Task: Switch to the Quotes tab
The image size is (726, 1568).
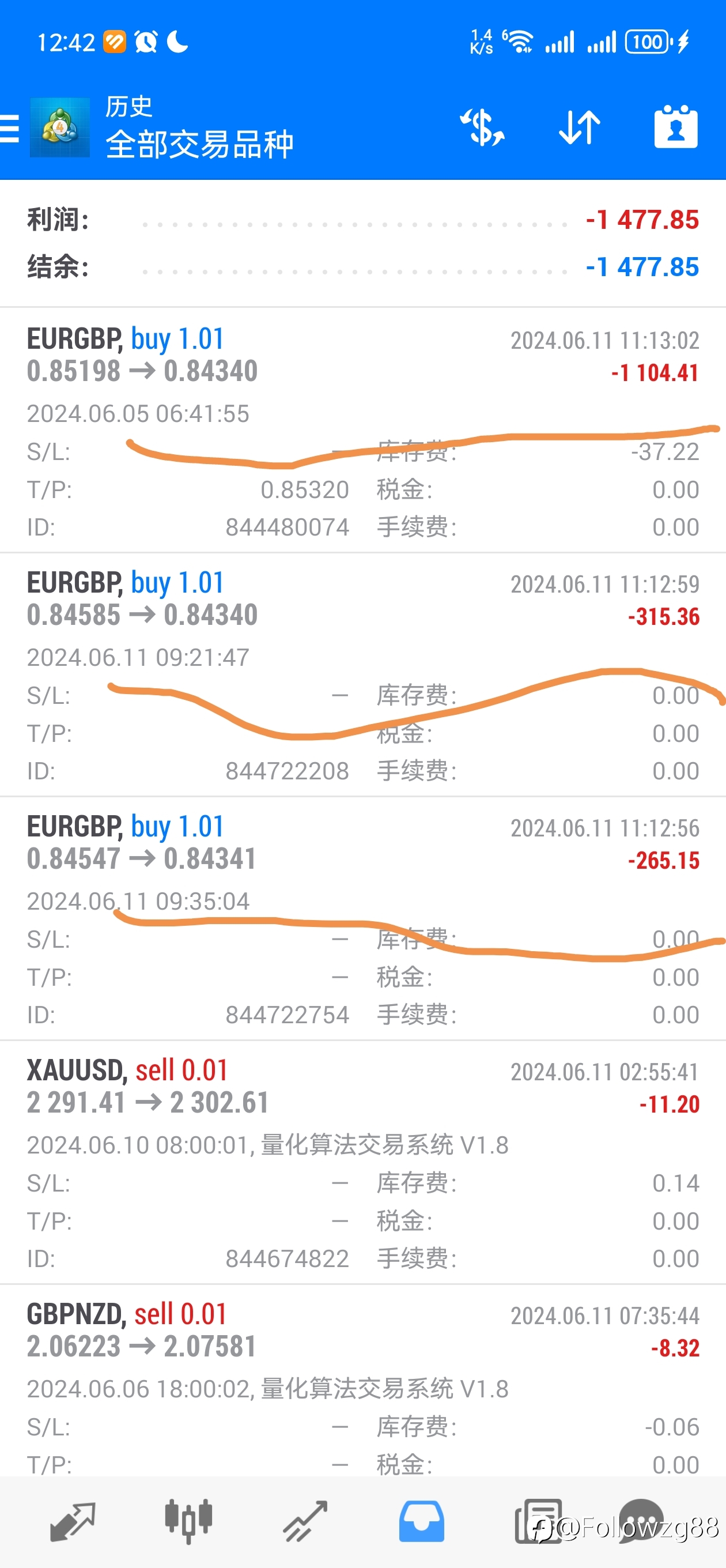Action: 73,1522
